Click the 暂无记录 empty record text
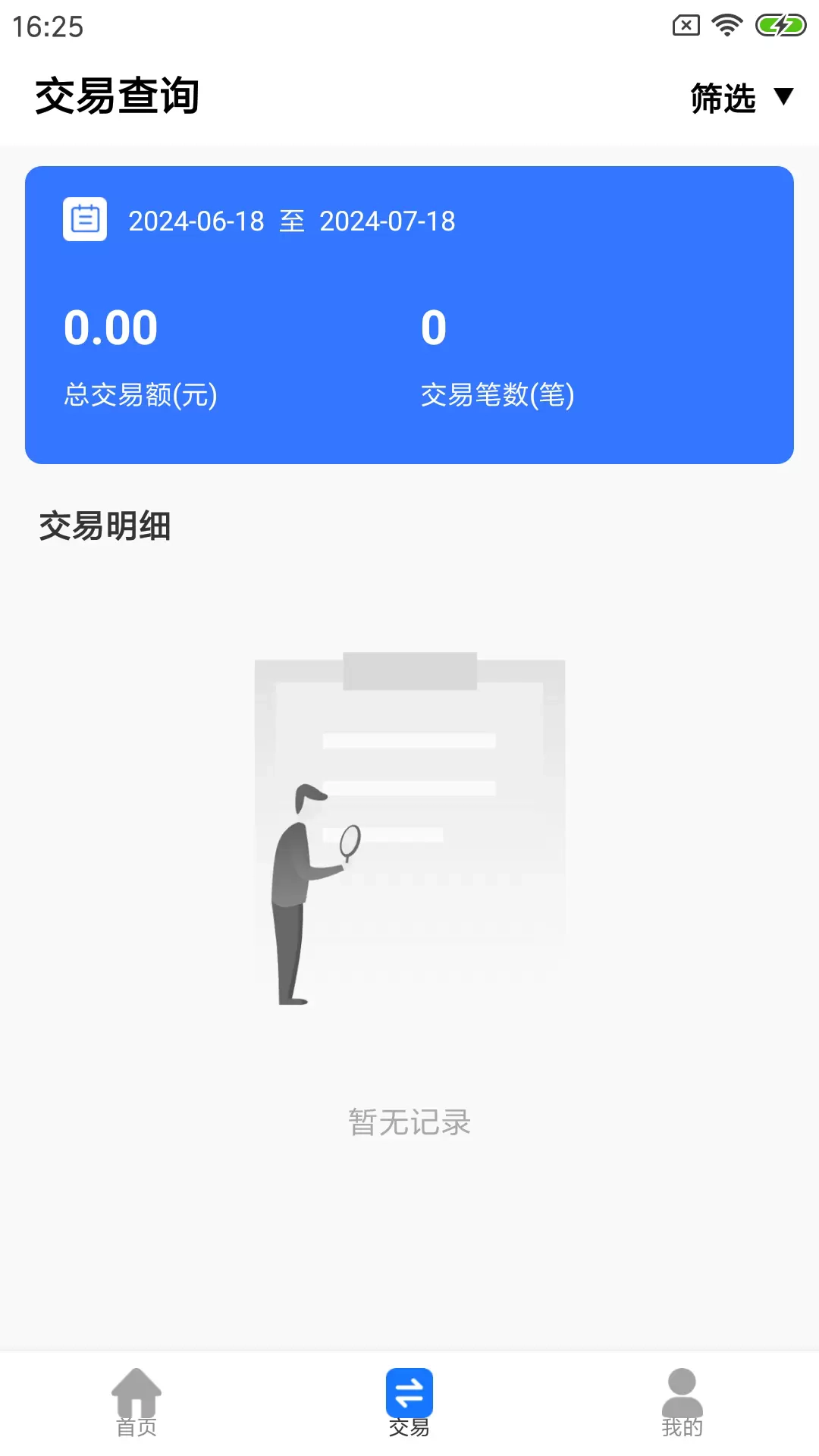Screen dimensions: 819x1456 coord(409,1124)
